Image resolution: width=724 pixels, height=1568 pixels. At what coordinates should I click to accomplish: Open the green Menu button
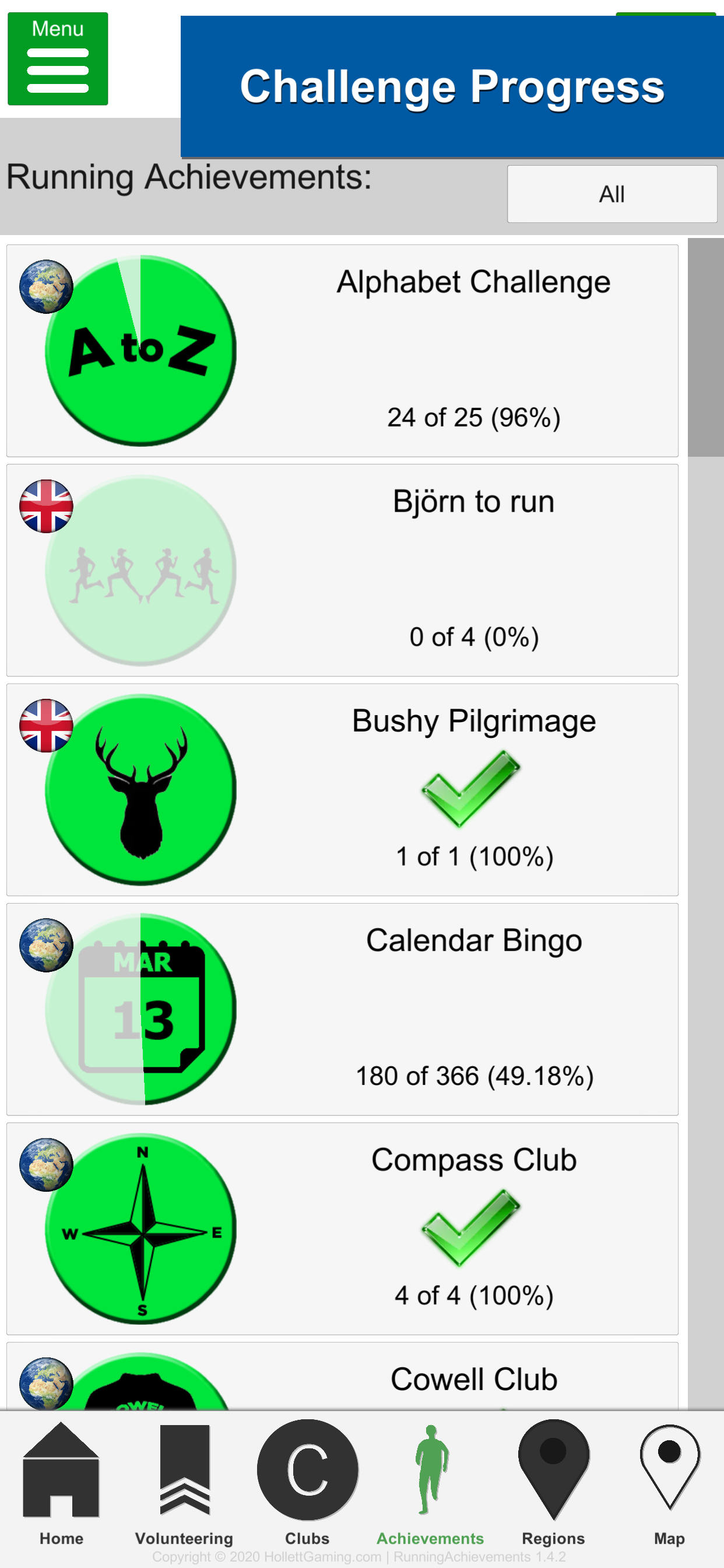tap(58, 58)
